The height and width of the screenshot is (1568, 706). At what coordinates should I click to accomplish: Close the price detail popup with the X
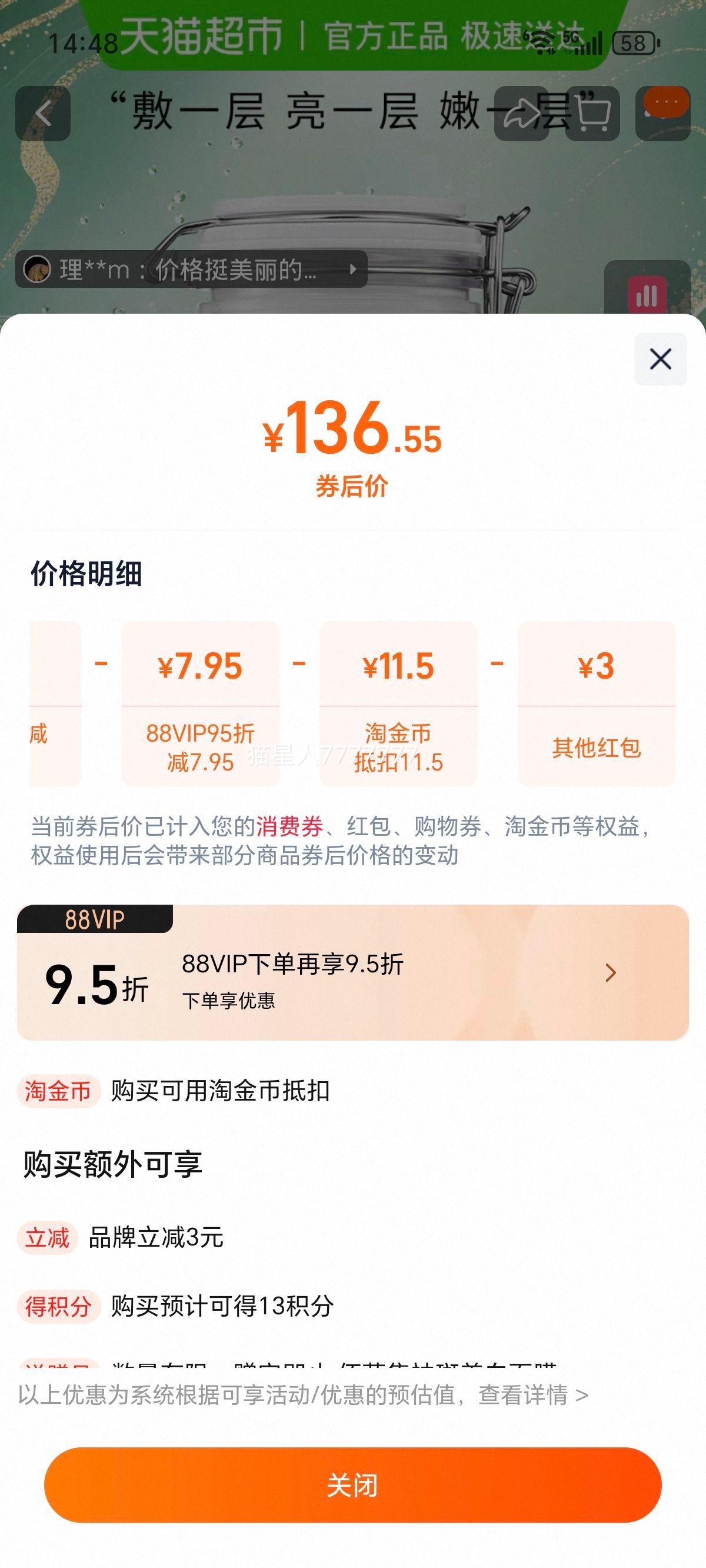pyautogui.click(x=660, y=360)
